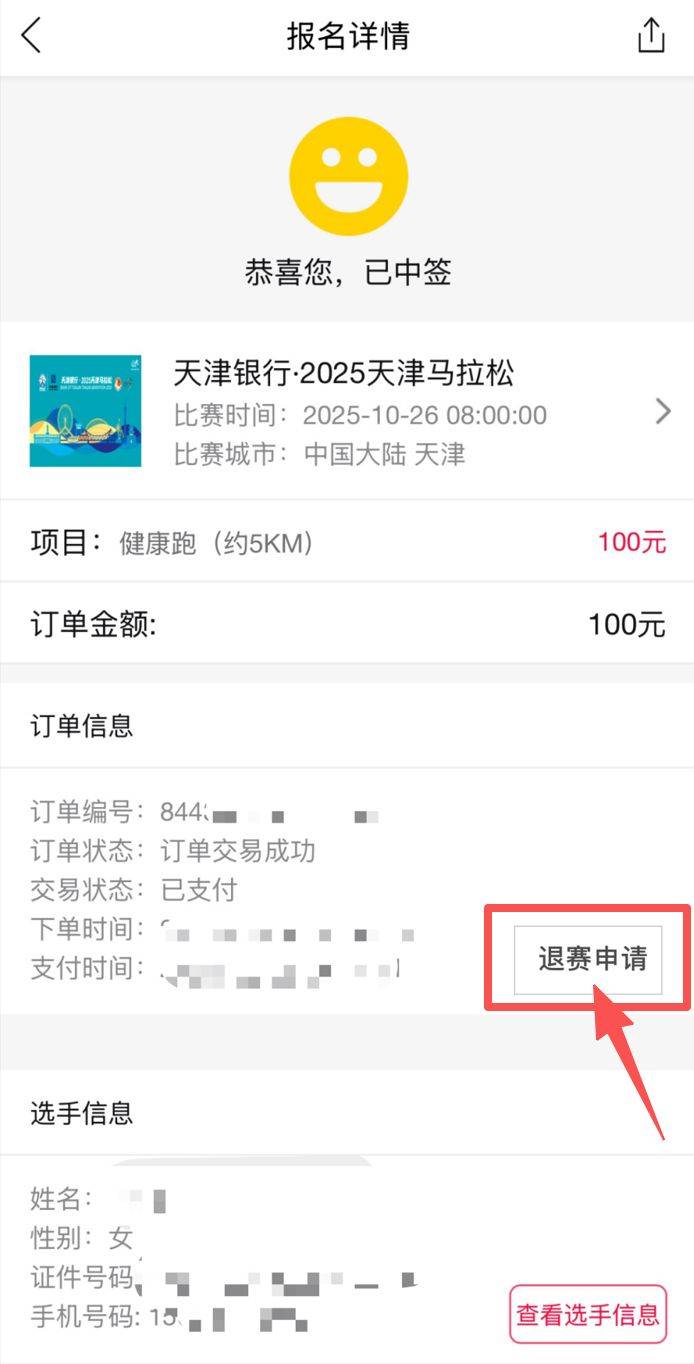Share this registration via the share icon
Viewport: 694px width, 1364px height.
651,36
